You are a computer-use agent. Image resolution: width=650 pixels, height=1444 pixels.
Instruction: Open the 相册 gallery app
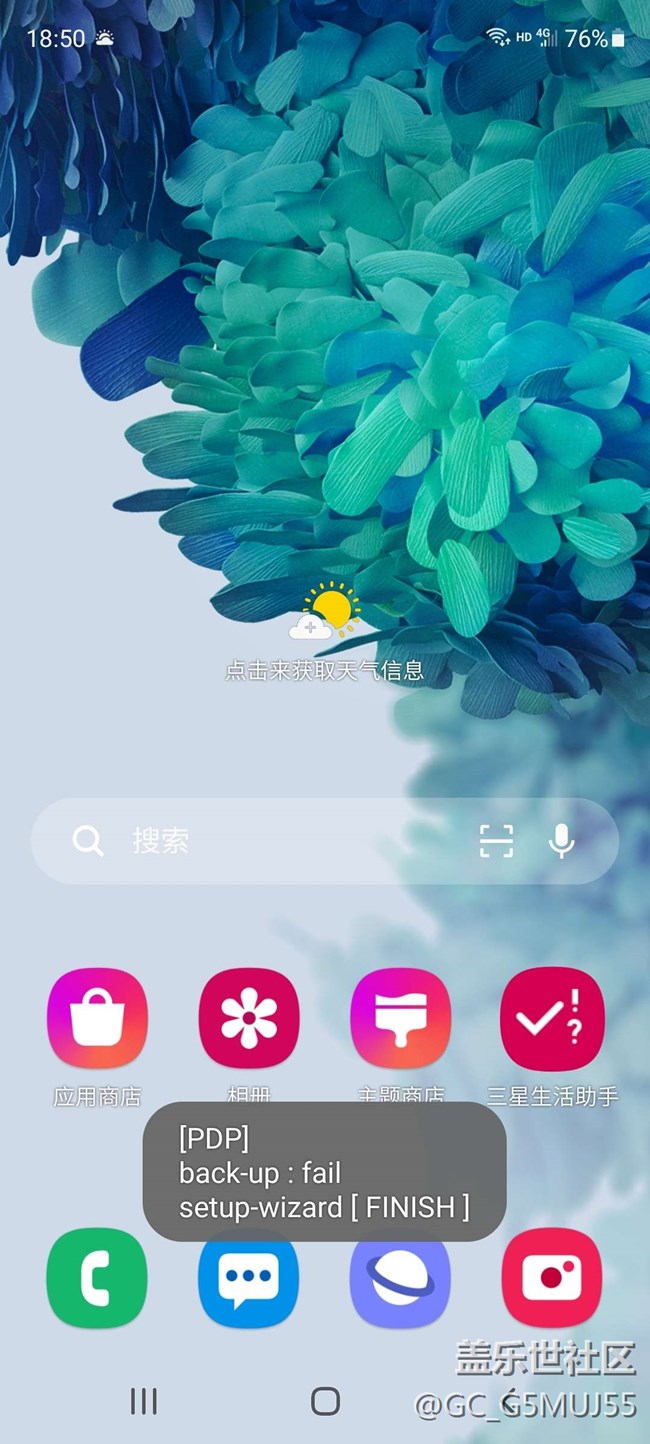tap(248, 1020)
